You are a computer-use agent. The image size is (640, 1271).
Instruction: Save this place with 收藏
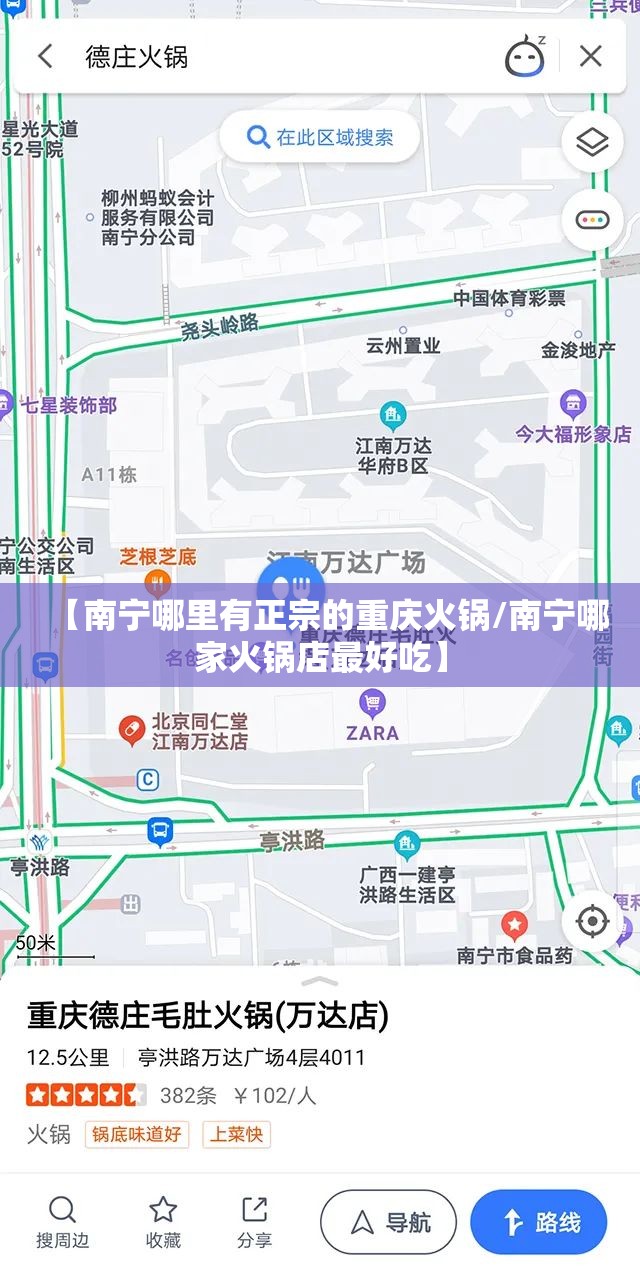pyautogui.click(x=163, y=1221)
